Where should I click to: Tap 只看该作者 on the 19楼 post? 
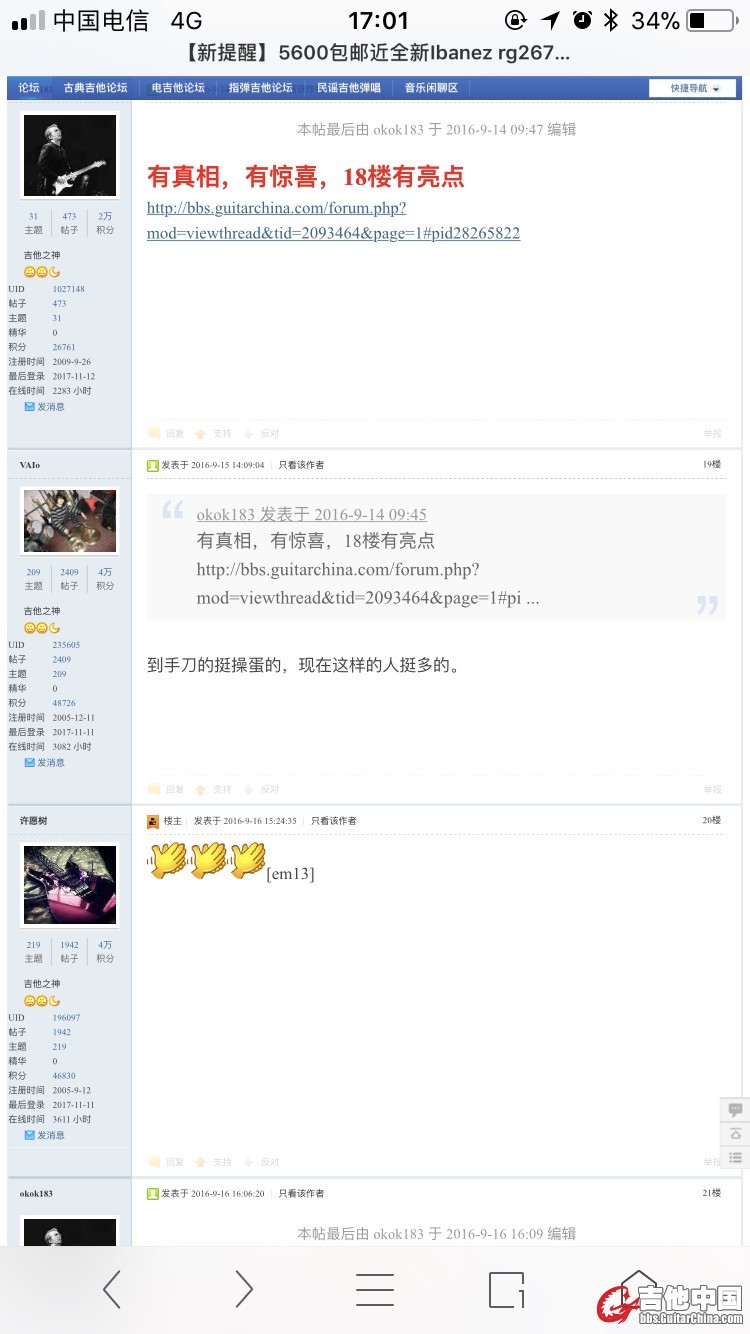point(301,465)
